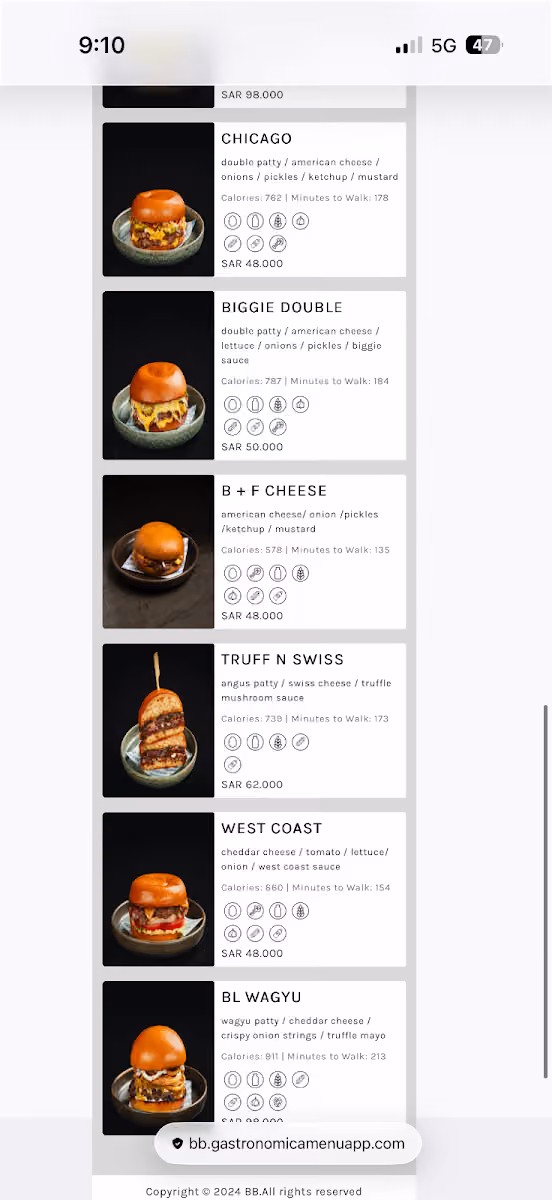This screenshot has height=1200, width=552.
Task: View the BL WAGYU burger details
Action: tap(254, 1058)
